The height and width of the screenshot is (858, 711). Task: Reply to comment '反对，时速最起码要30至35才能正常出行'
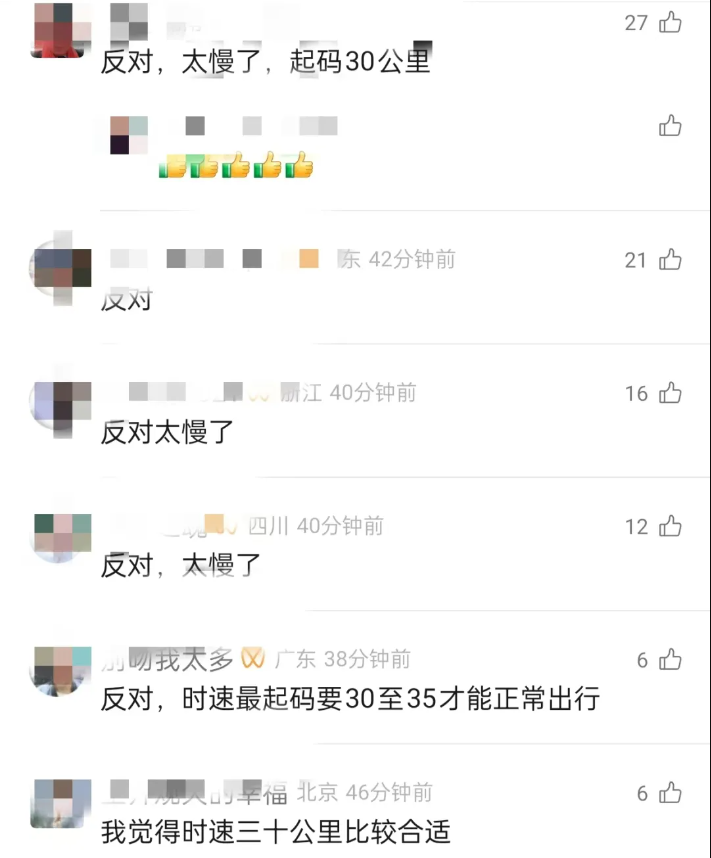(x=350, y=698)
